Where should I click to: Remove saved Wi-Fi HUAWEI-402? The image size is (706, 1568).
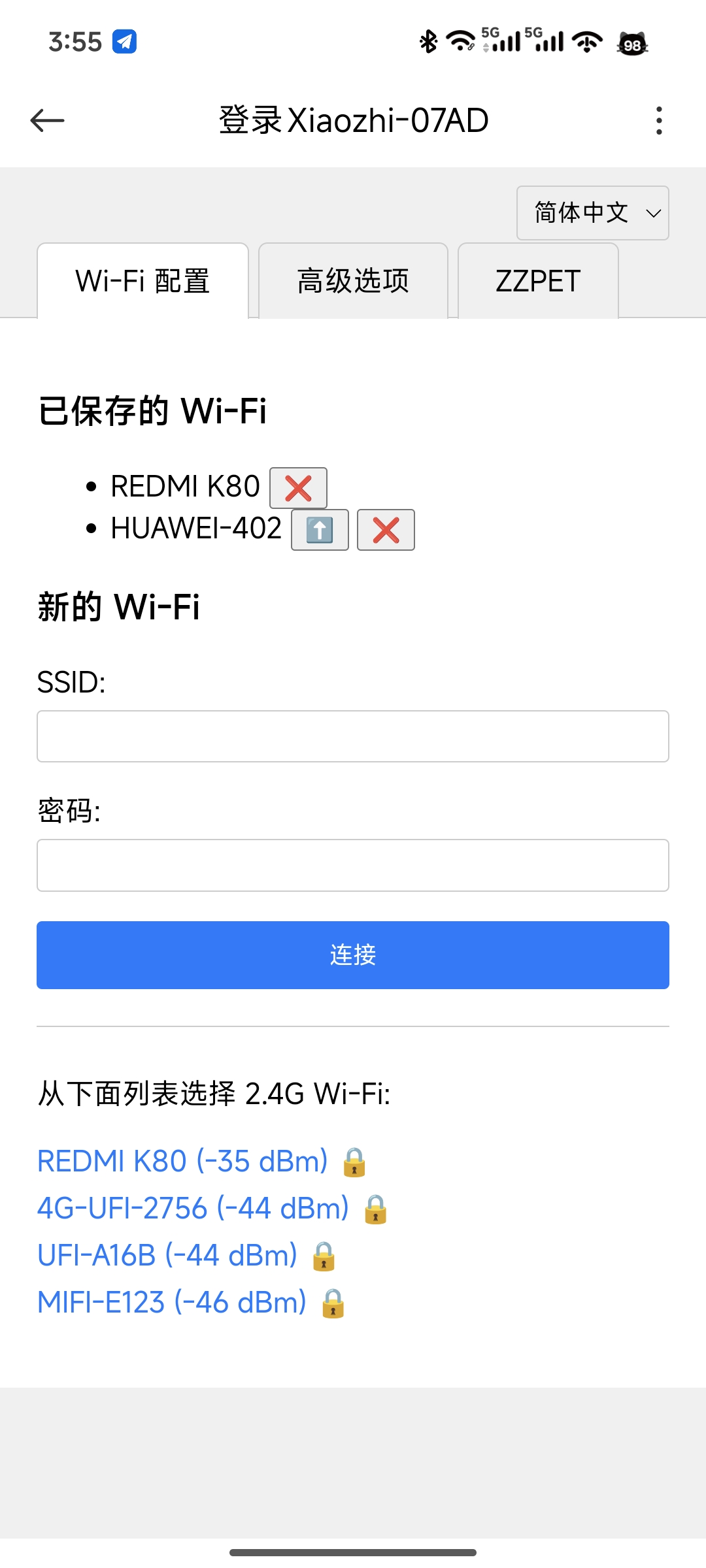tap(386, 530)
